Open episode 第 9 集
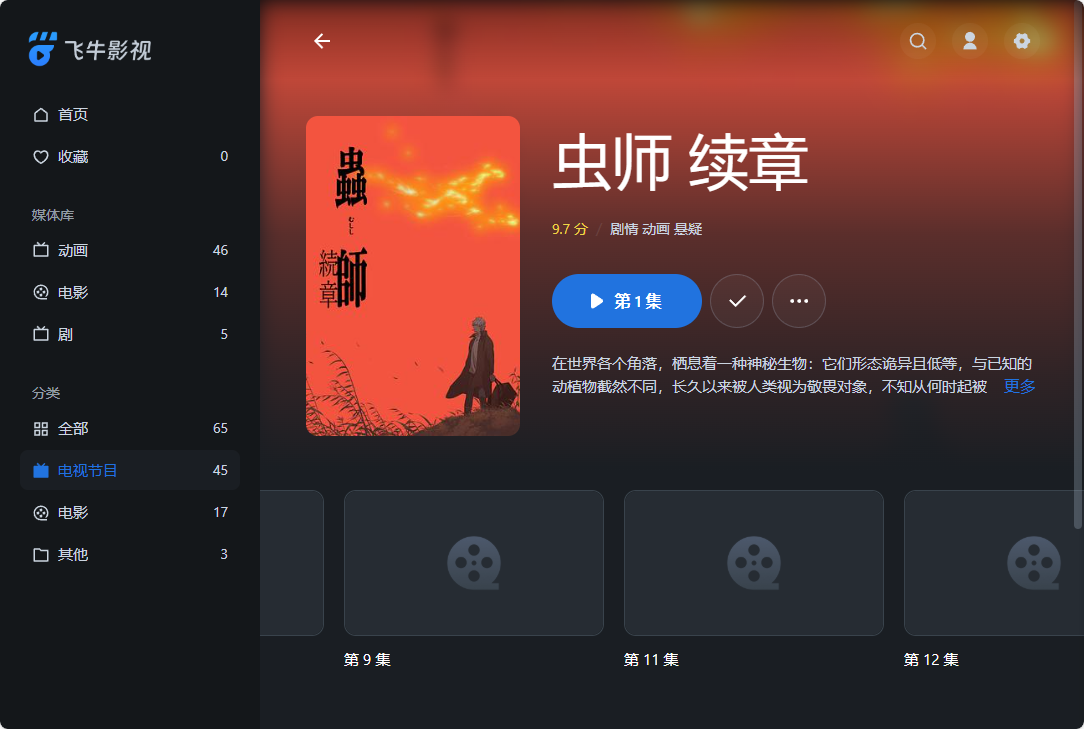This screenshot has height=729, width=1084. [474, 563]
